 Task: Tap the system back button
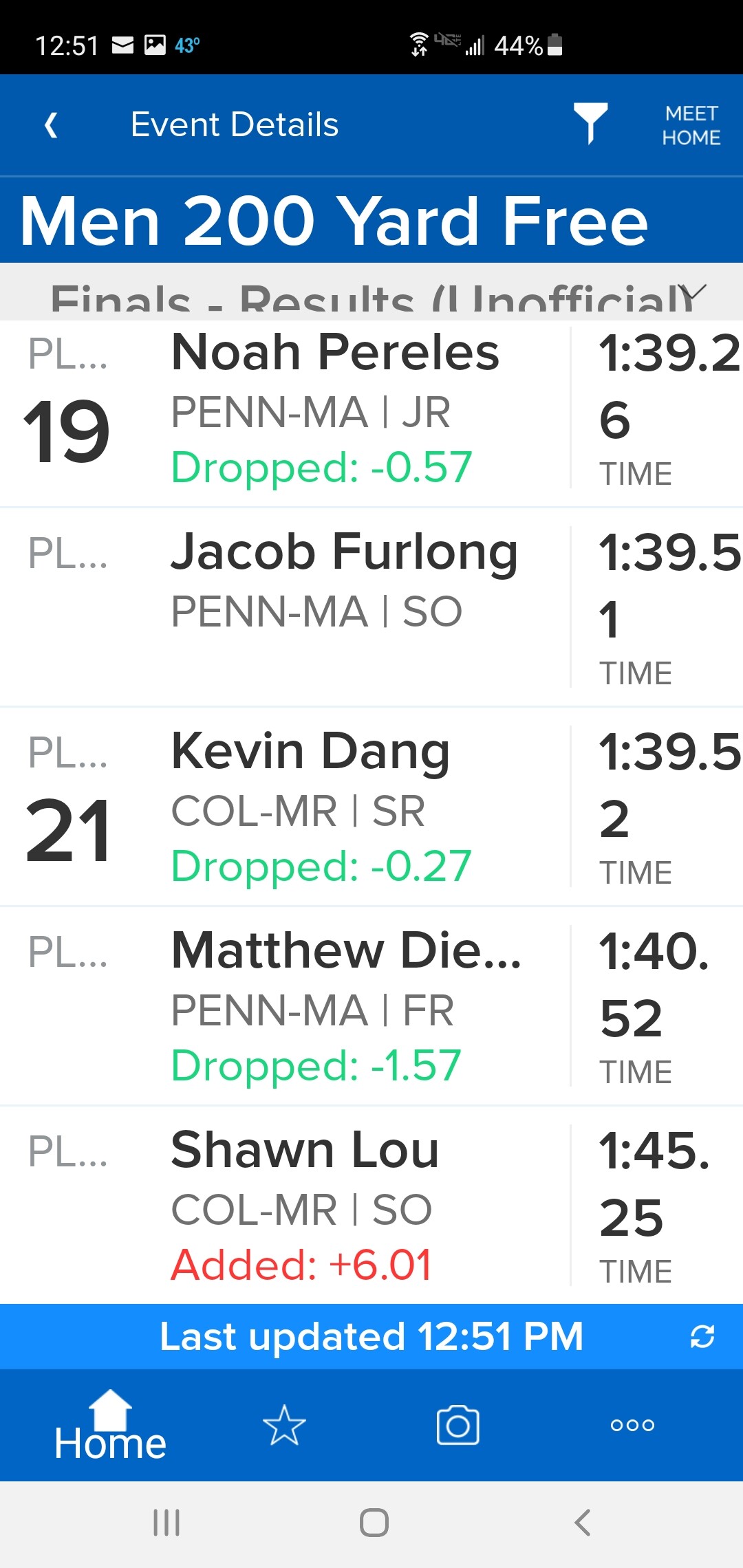582,1523
